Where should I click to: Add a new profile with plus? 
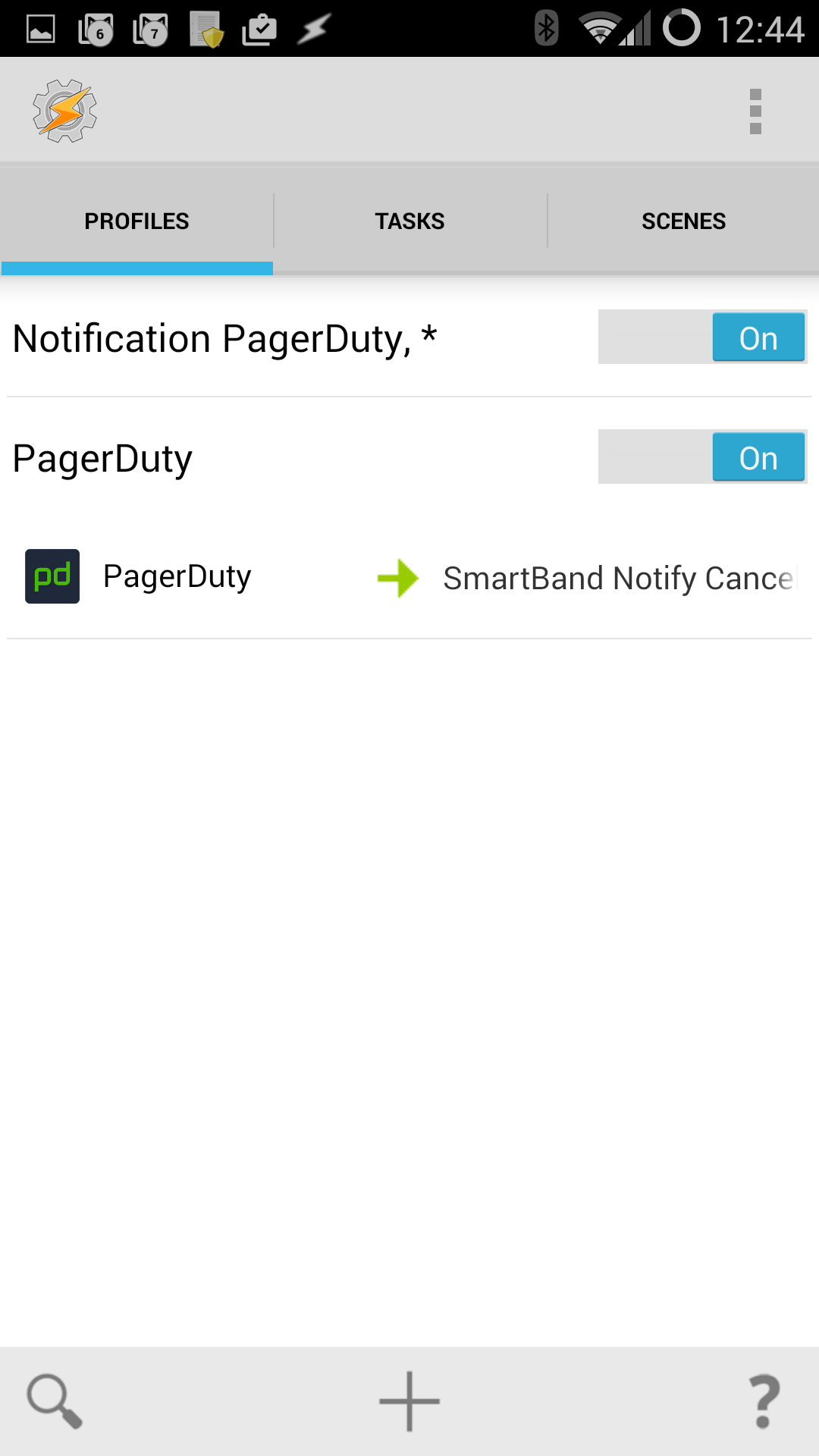coord(409,1401)
